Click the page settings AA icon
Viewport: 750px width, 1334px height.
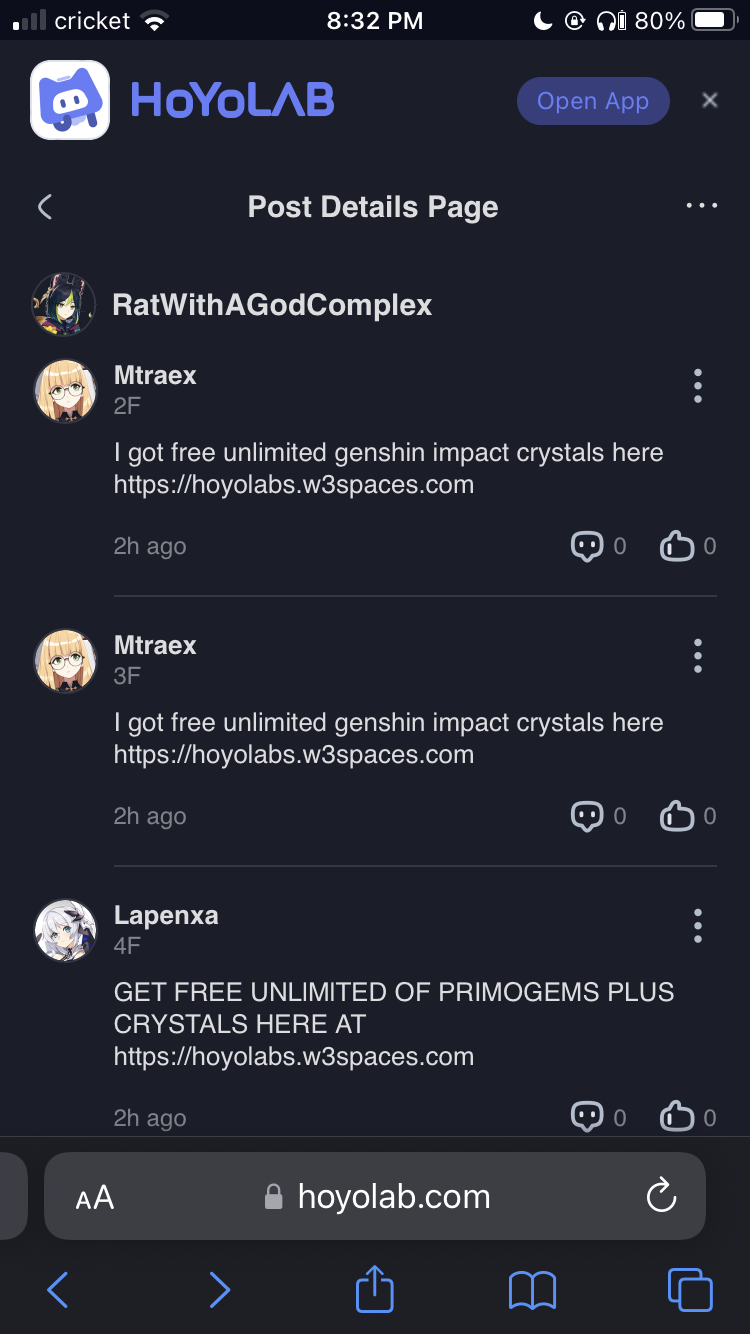tap(93, 1196)
